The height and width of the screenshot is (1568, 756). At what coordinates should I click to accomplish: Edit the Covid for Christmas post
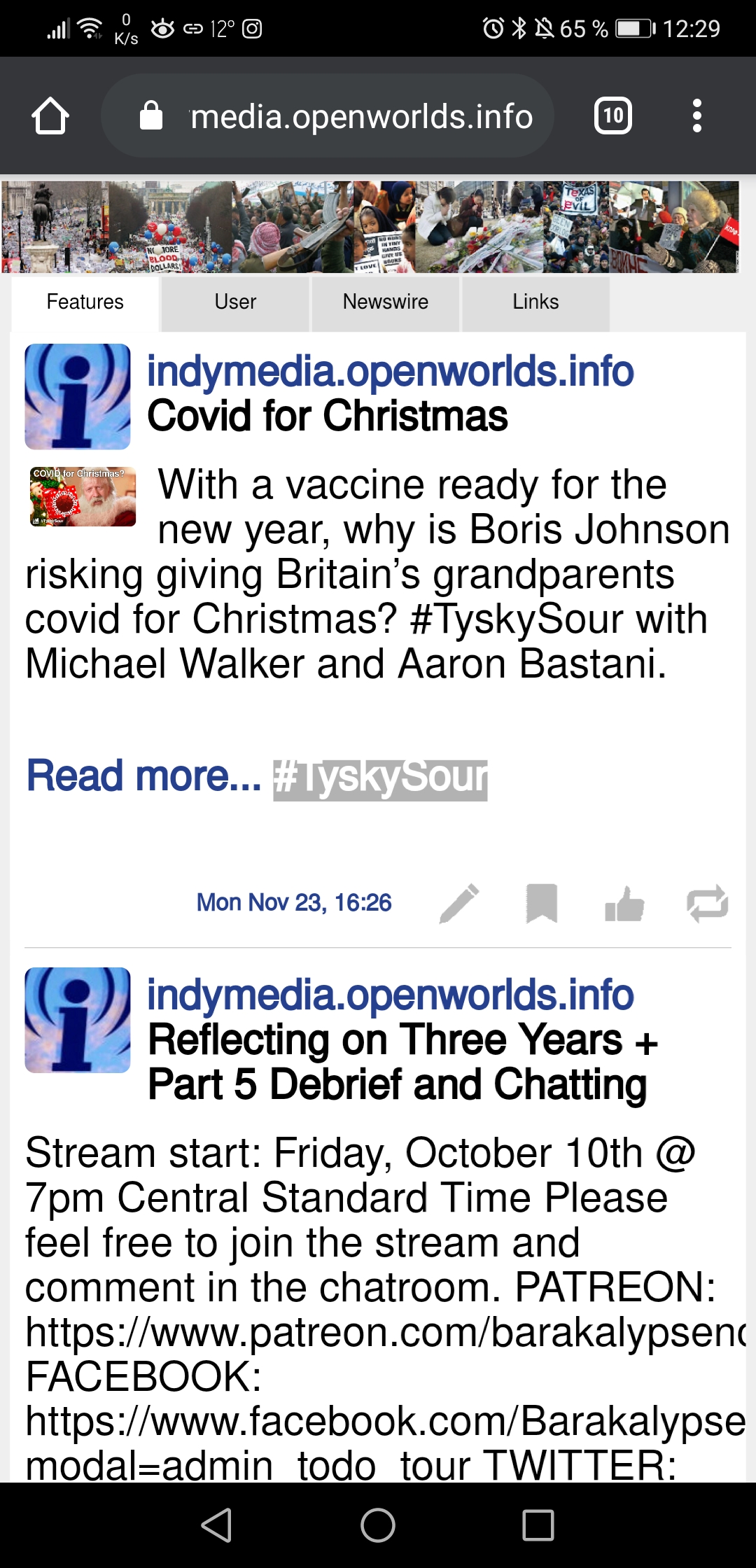click(459, 904)
